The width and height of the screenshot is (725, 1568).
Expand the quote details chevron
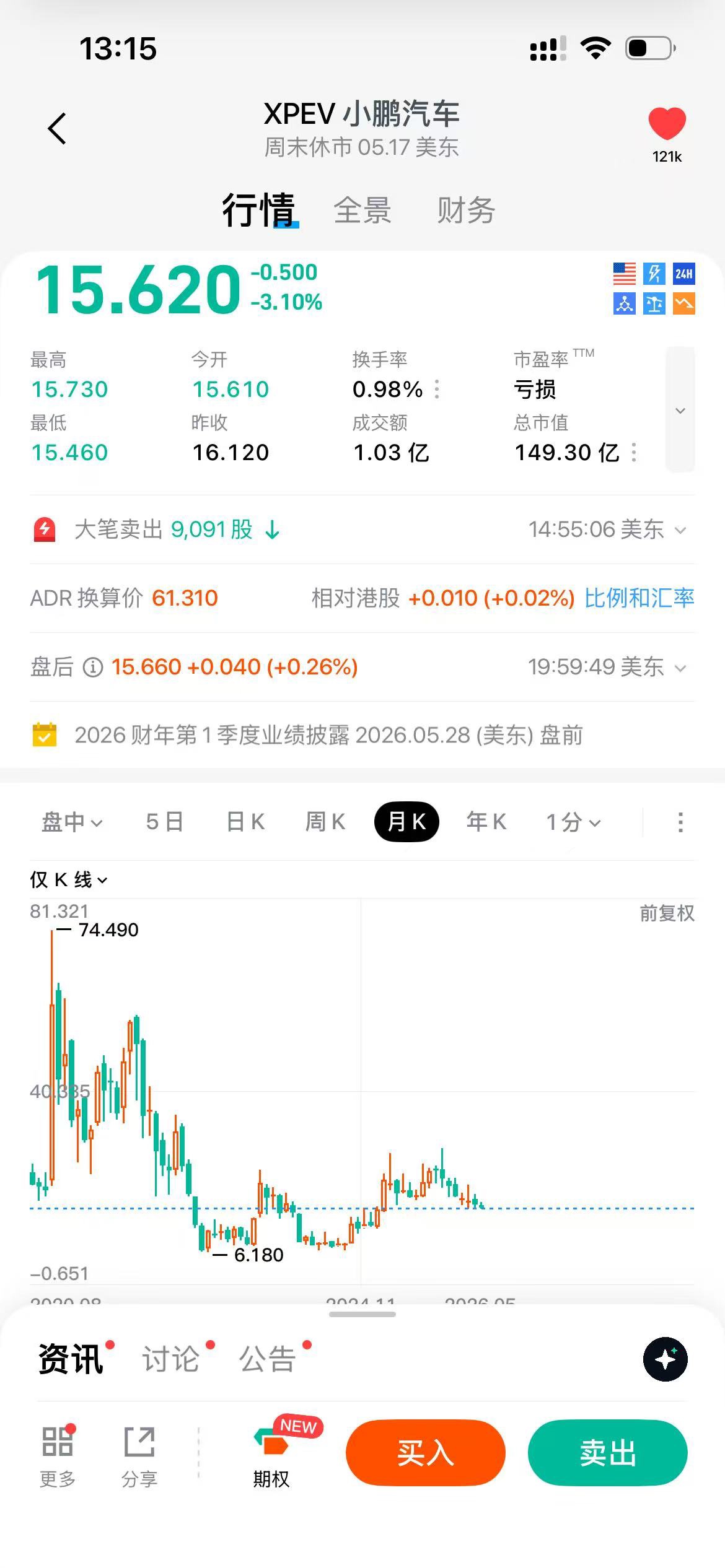(x=680, y=410)
